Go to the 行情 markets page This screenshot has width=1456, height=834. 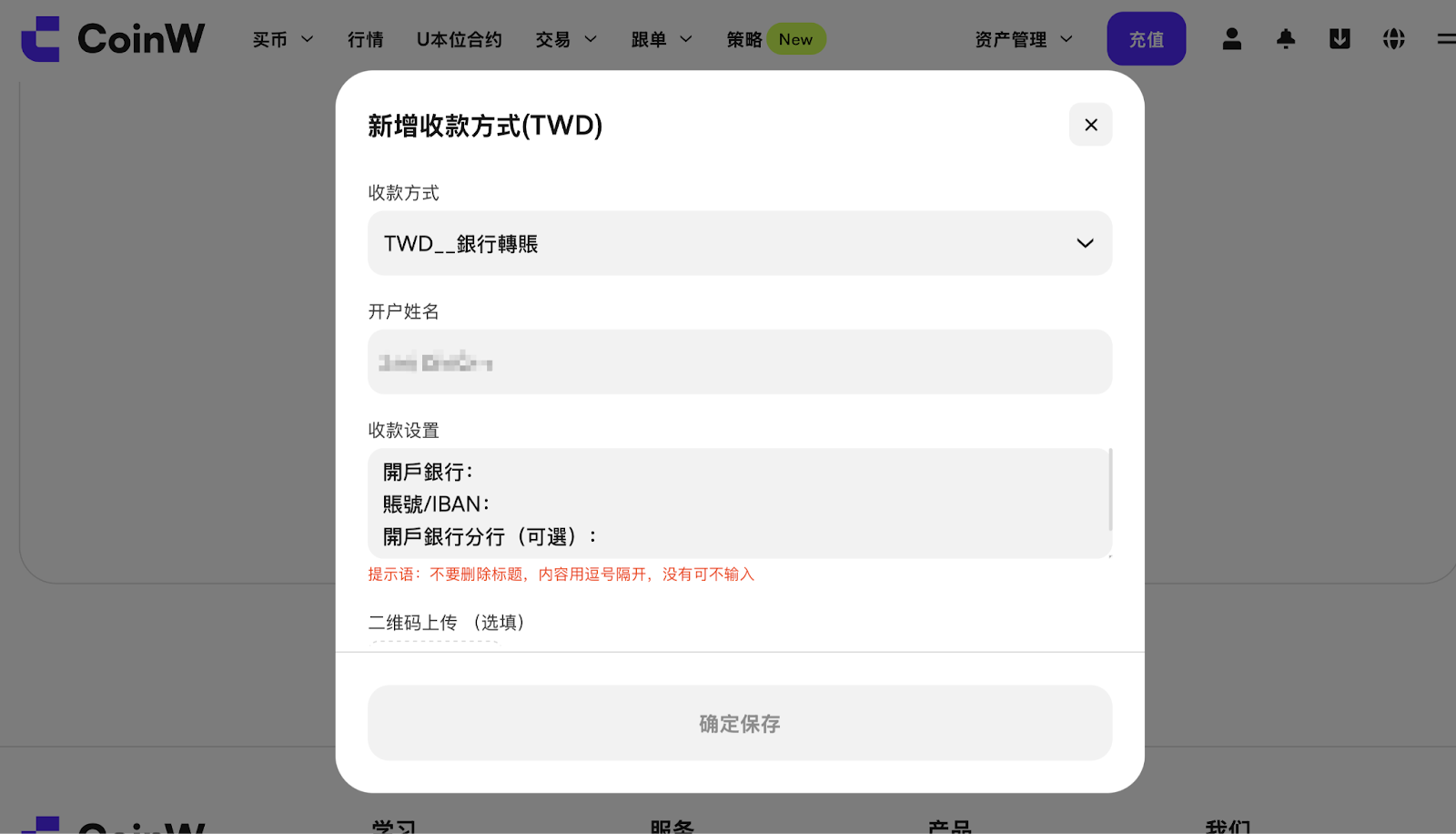pos(366,39)
